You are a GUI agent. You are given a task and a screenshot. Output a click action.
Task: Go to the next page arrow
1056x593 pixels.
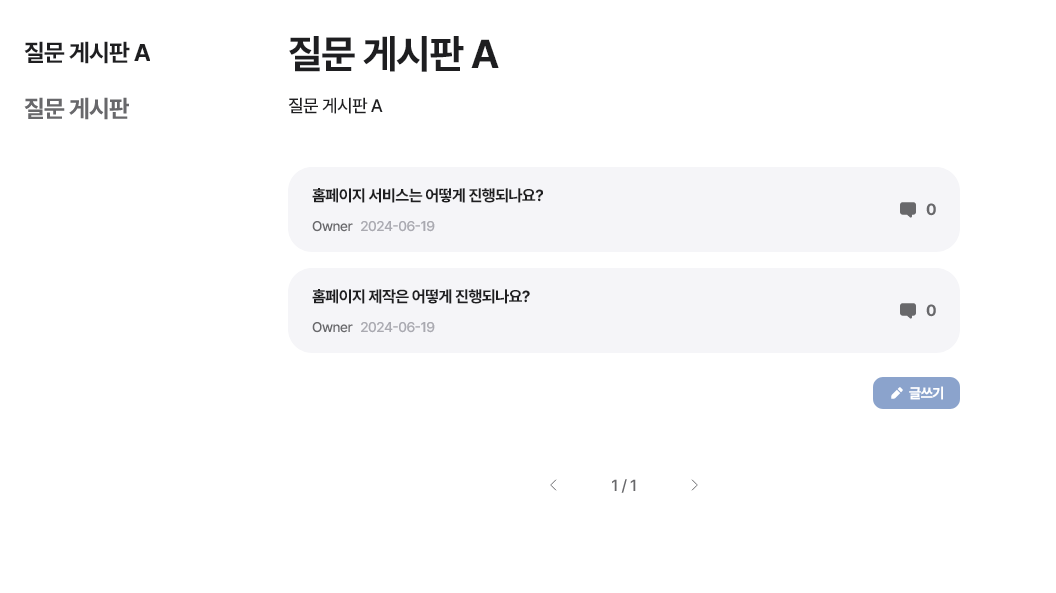(695, 485)
